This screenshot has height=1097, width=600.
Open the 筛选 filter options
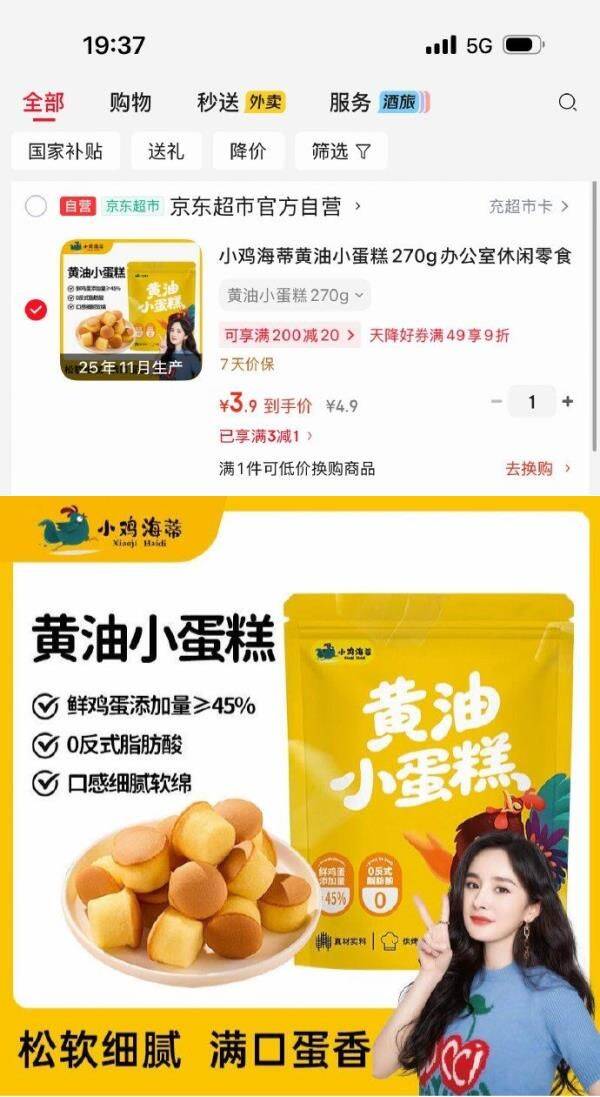click(341, 151)
